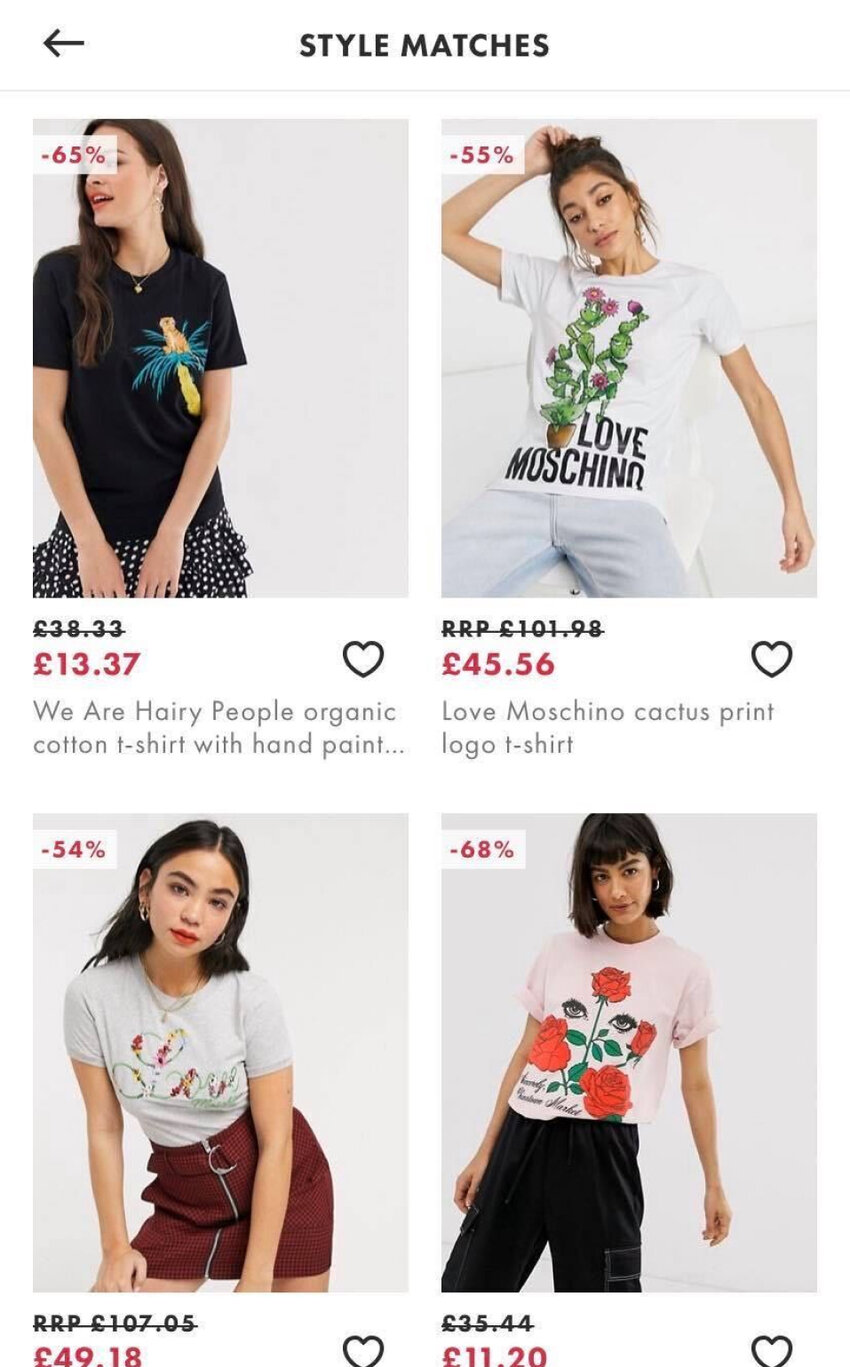Favourite the £11.20 pink rose tee

(771, 1351)
